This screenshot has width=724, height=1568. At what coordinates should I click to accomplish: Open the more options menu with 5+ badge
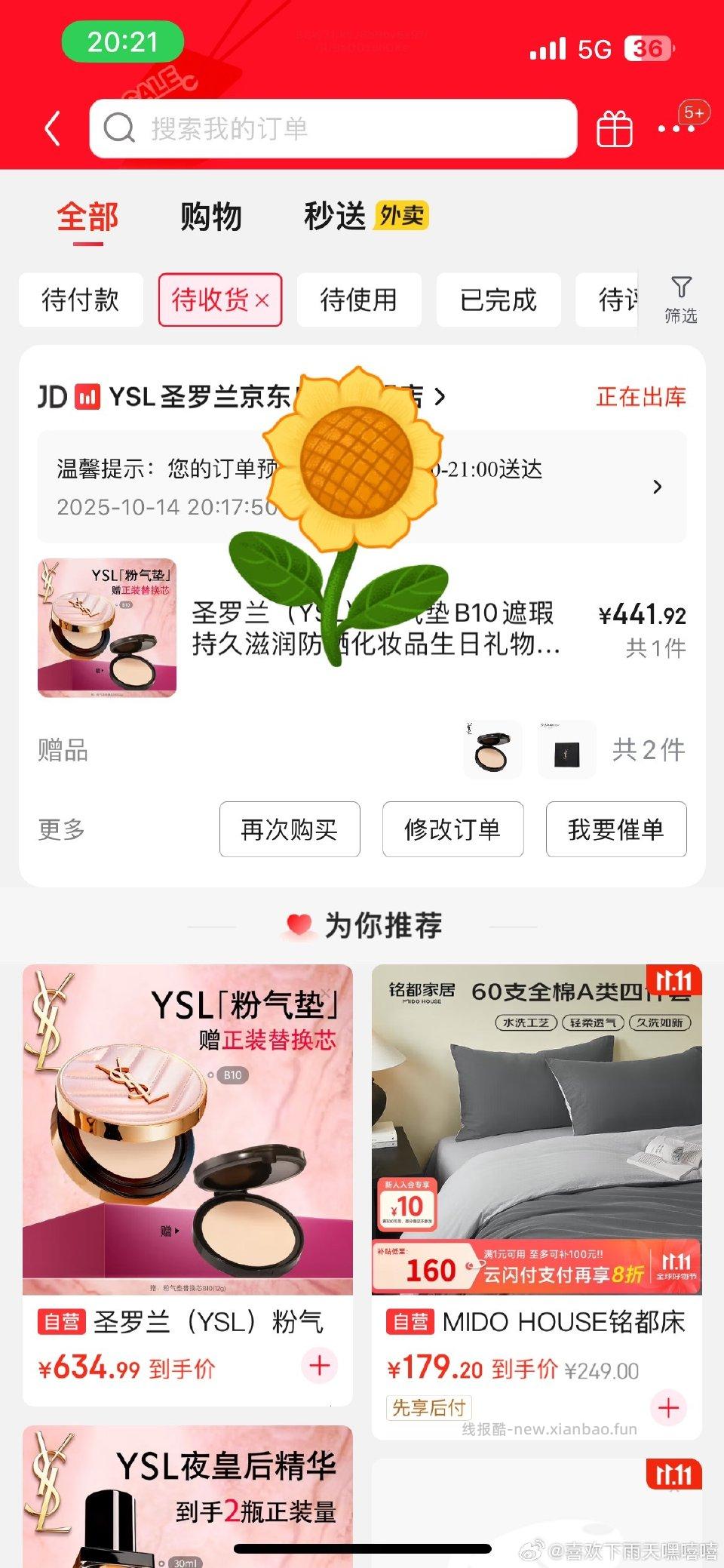point(675,128)
